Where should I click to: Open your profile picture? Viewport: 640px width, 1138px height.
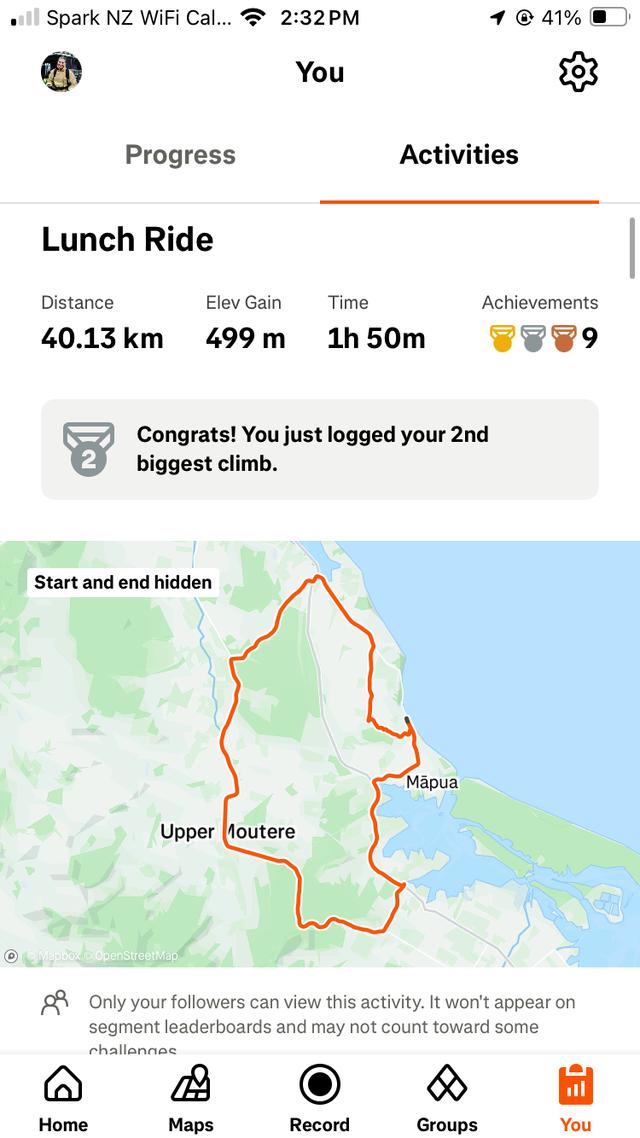point(61,72)
